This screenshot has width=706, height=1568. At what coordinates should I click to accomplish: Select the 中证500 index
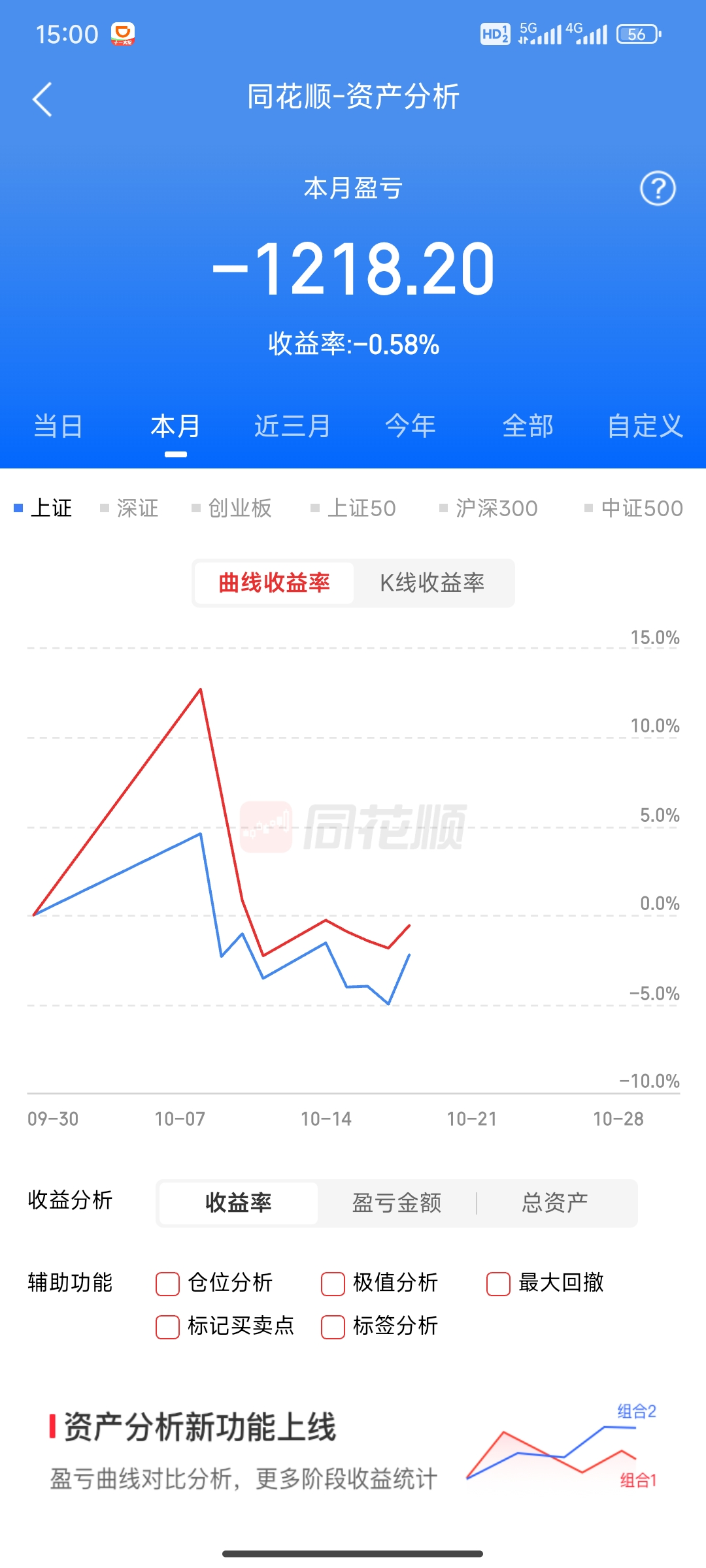(633, 508)
